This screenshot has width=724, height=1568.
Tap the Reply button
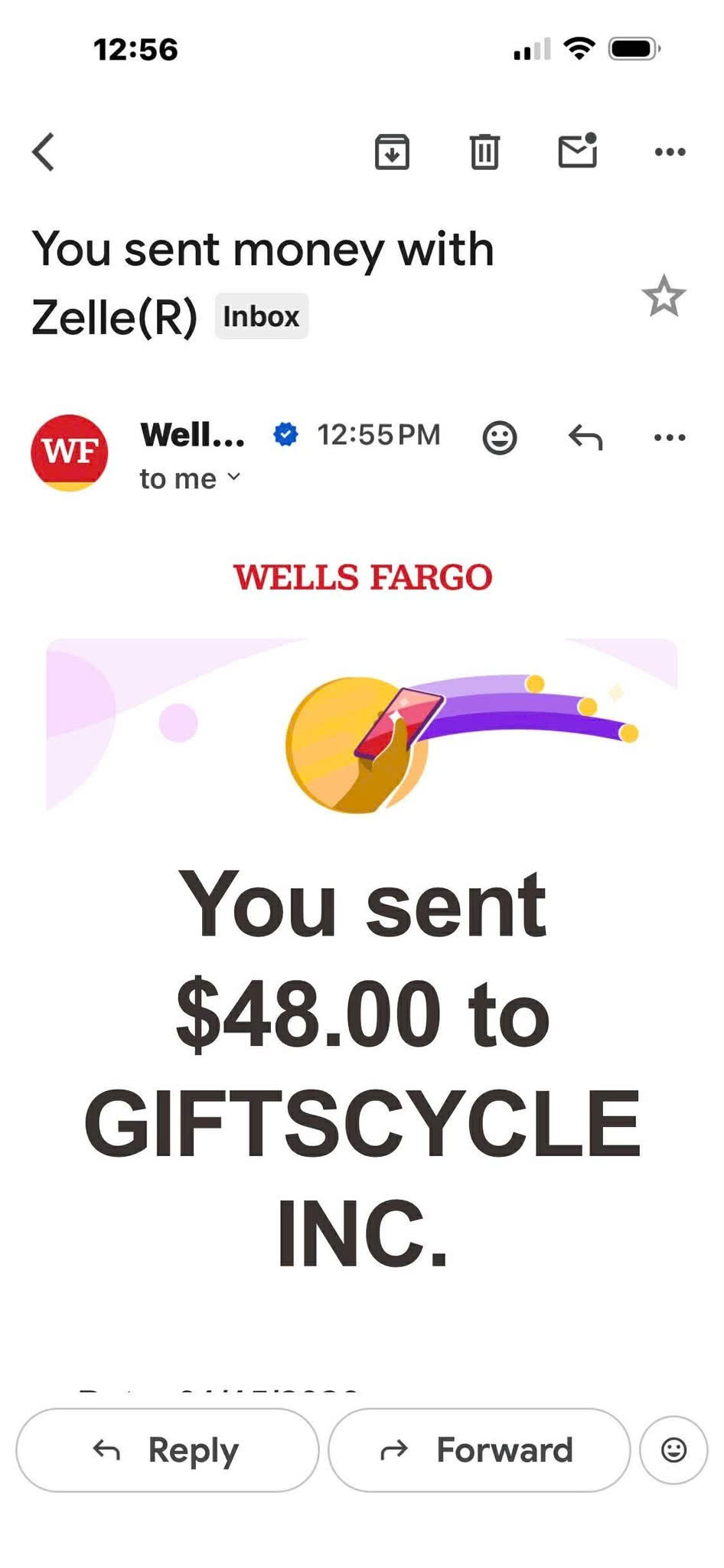[x=167, y=1449]
